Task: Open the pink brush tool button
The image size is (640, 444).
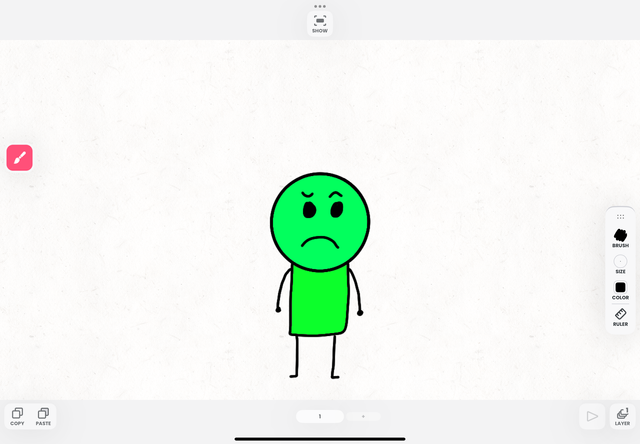Action: 20,158
